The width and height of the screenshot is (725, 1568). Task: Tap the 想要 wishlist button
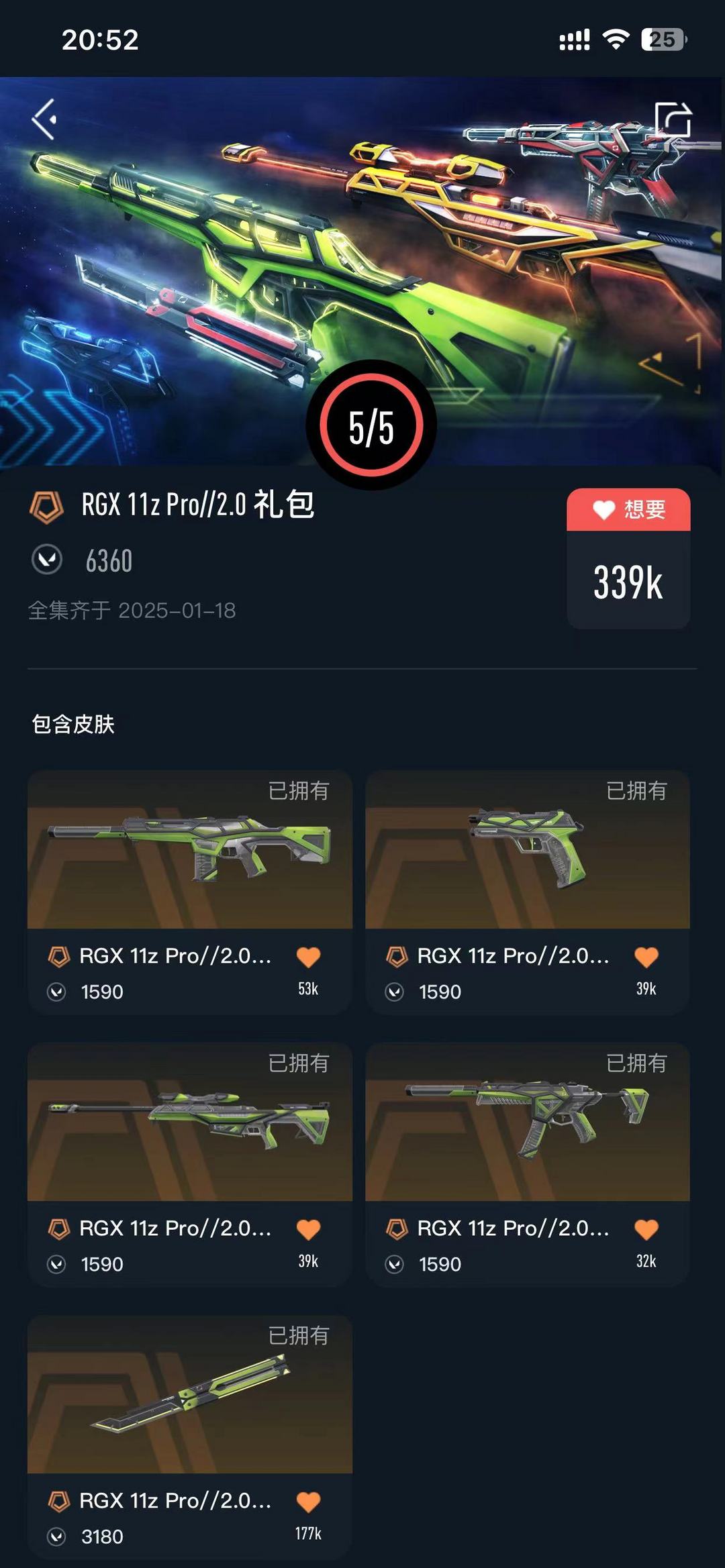(x=628, y=511)
